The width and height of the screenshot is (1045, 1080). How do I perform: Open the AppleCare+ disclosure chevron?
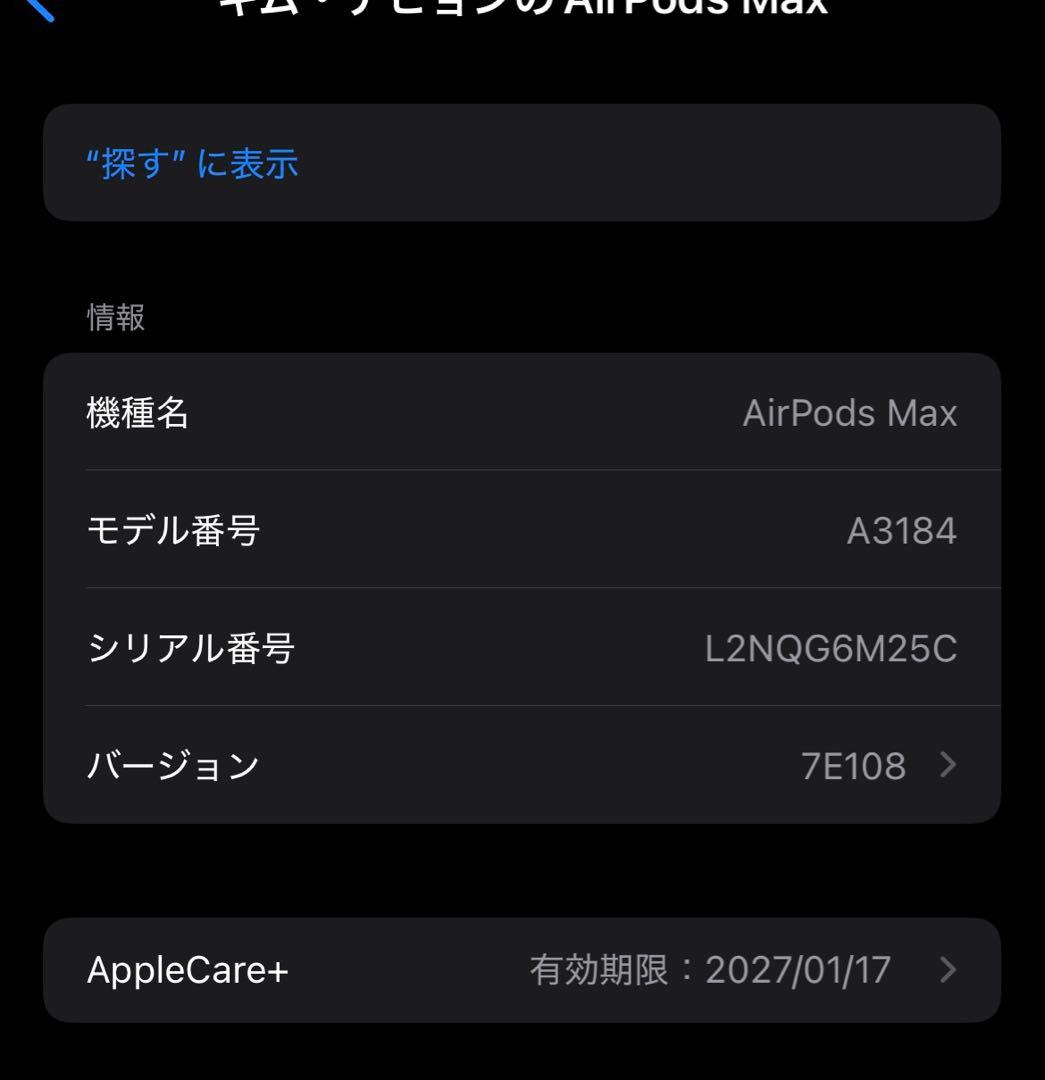click(x=948, y=969)
